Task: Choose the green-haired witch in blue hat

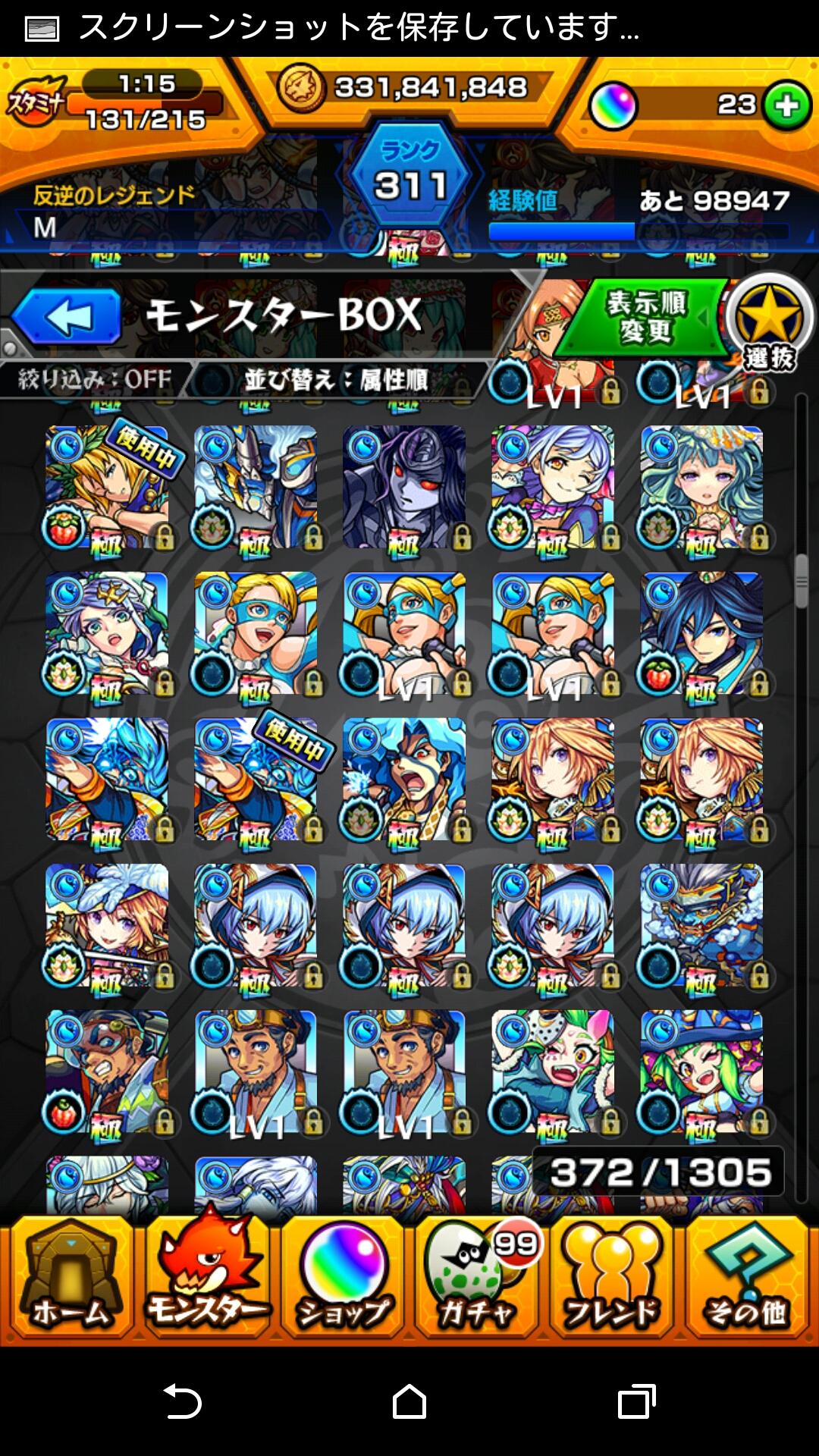Action: point(701,1071)
